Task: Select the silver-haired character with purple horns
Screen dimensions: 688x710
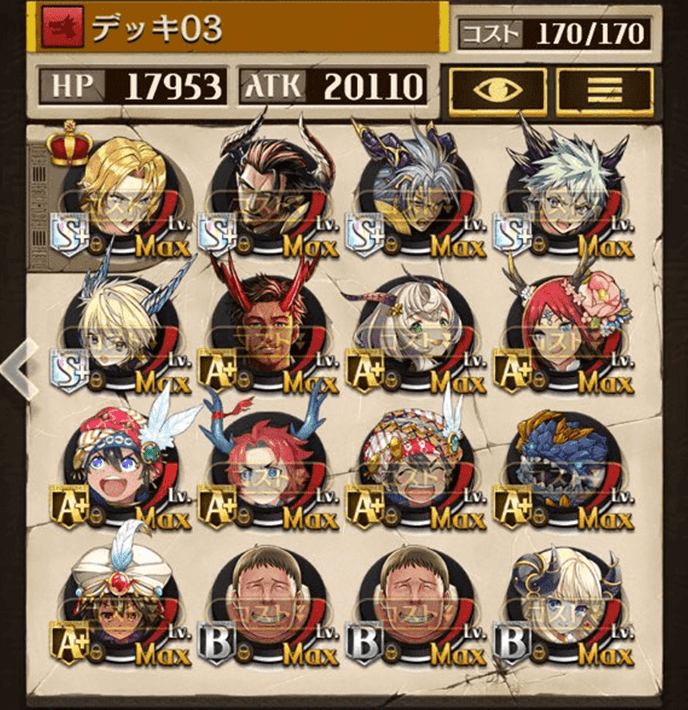Action: click(x=412, y=190)
